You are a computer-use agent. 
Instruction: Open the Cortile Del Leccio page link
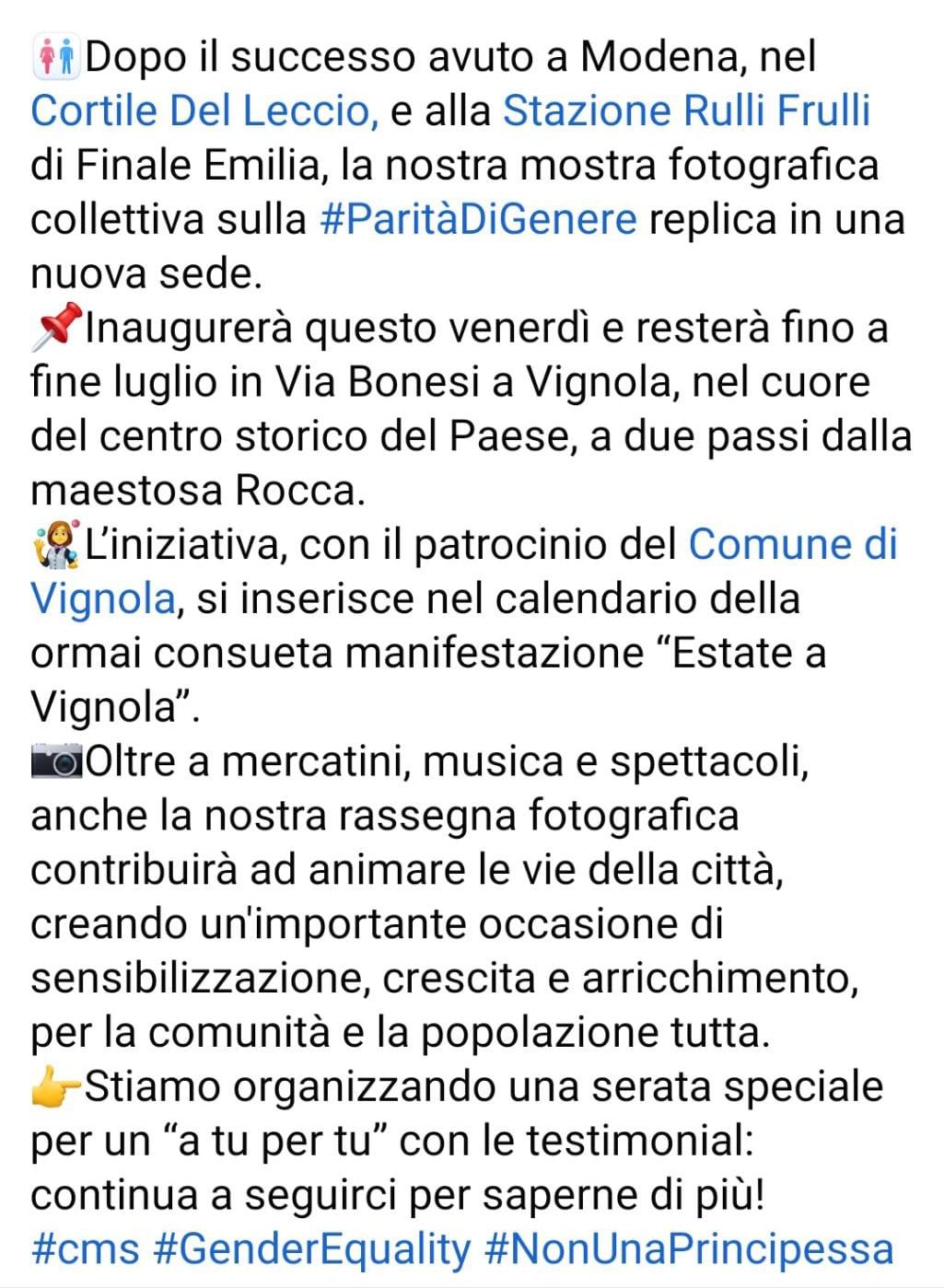tap(204, 111)
